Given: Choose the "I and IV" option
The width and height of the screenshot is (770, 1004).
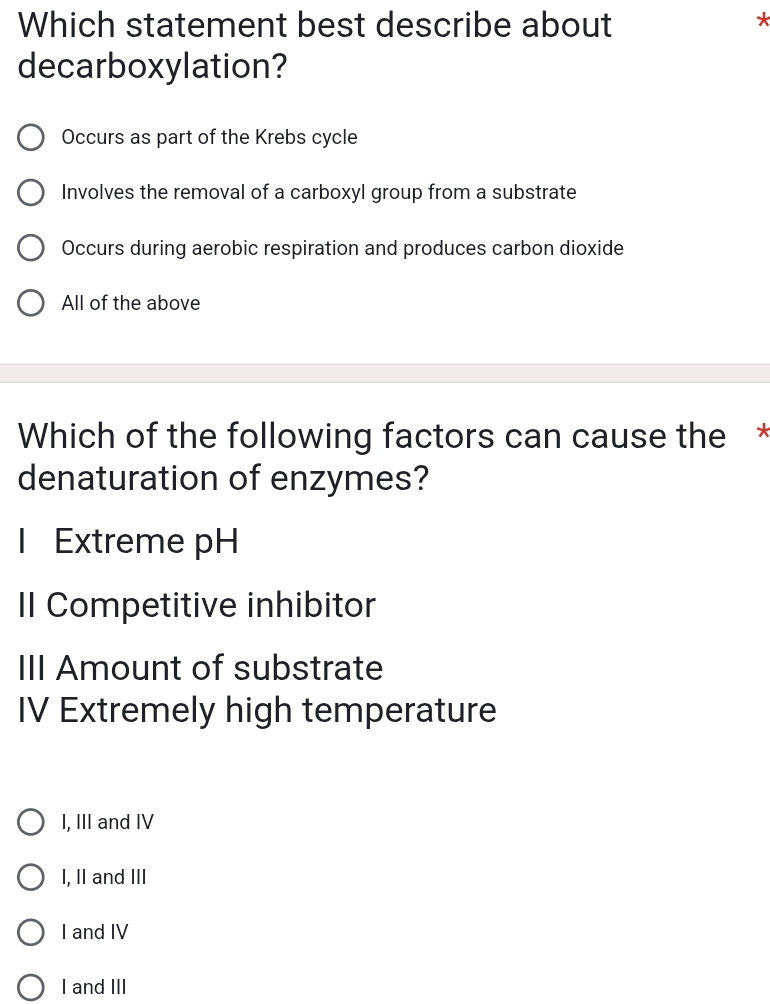Looking at the screenshot, I should click(31, 931).
